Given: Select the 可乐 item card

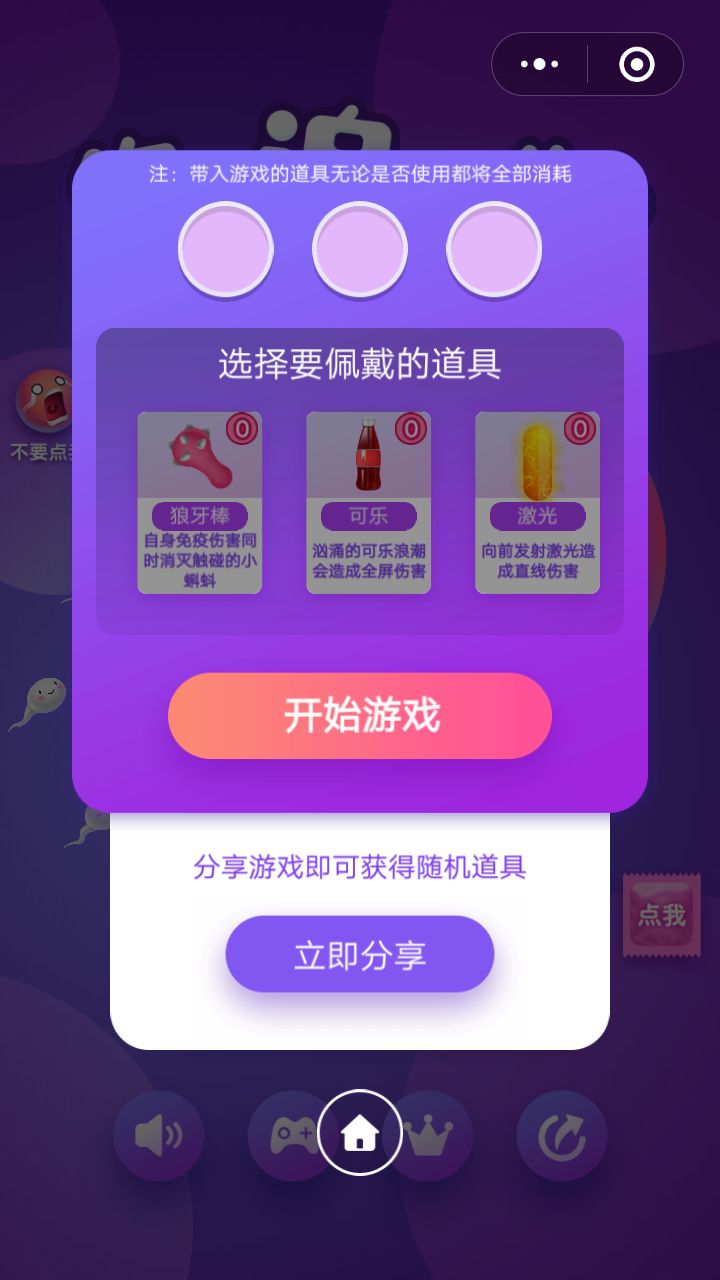Looking at the screenshot, I should (369, 503).
